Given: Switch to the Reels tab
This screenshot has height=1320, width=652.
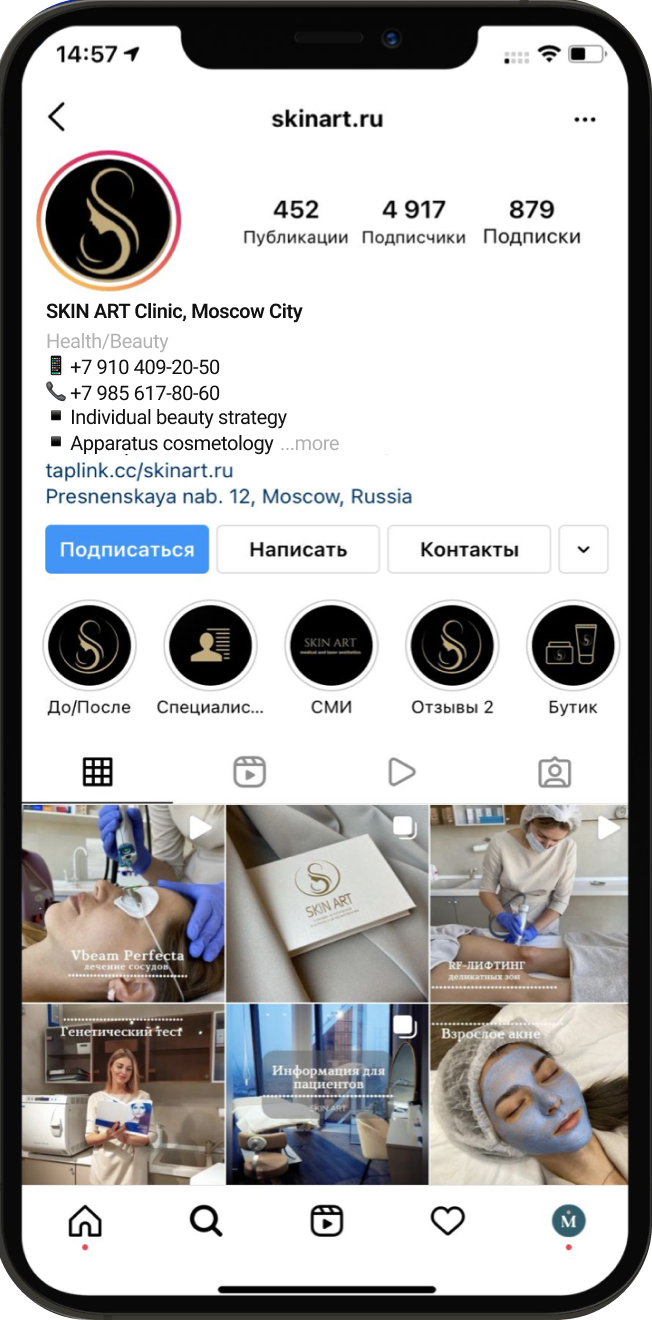Looking at the screenshot, I should [249, 772].
